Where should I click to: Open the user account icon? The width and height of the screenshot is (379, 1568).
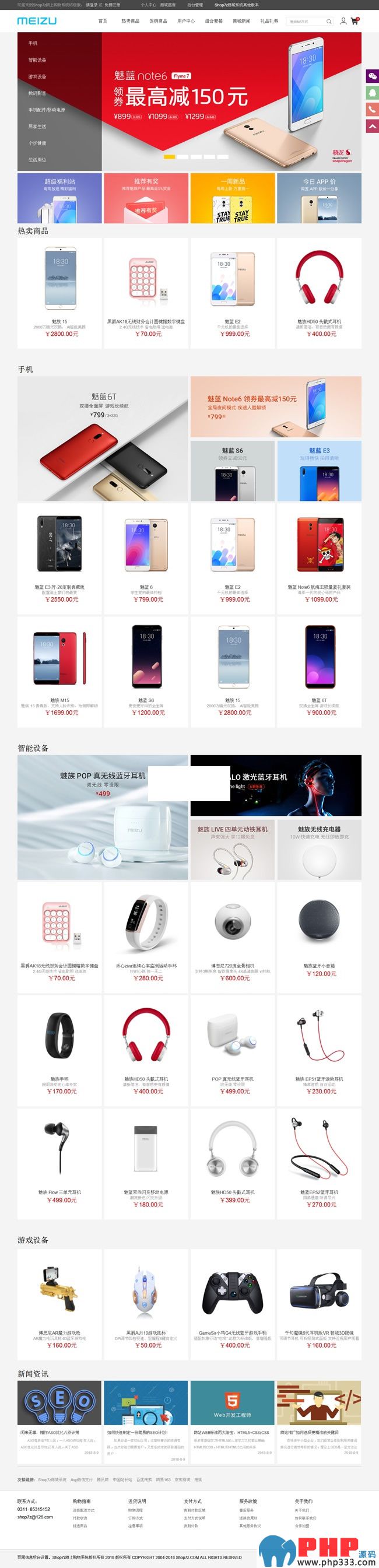tap(343, 22)
